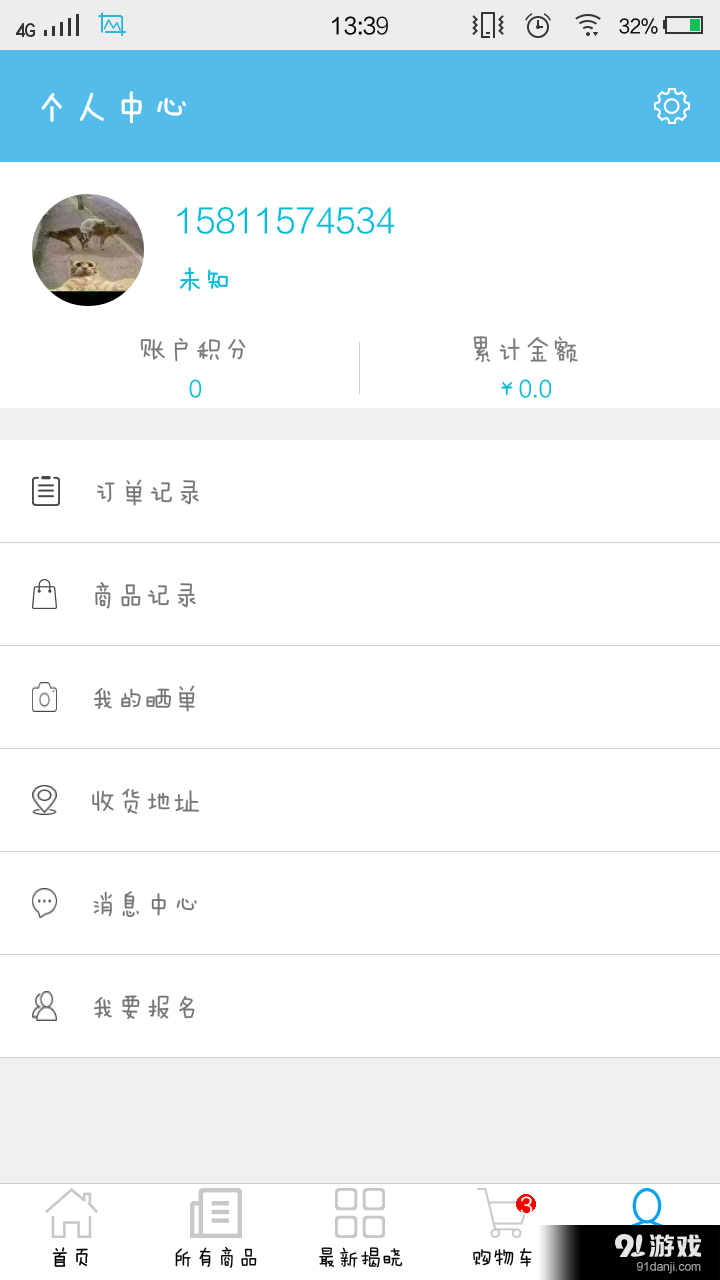Open the message center speech bubble icon
720x1280 pixels.
[x=44, y=903]
